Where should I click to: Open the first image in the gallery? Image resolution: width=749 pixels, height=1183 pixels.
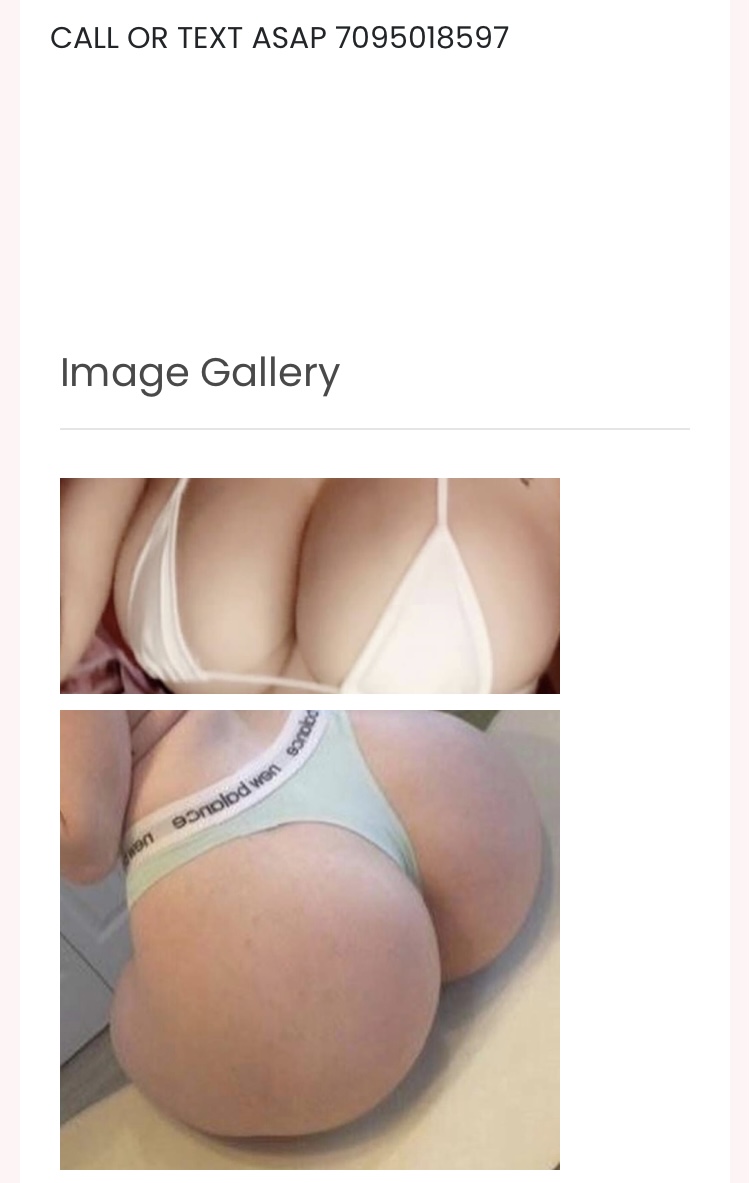pos(309,585)
